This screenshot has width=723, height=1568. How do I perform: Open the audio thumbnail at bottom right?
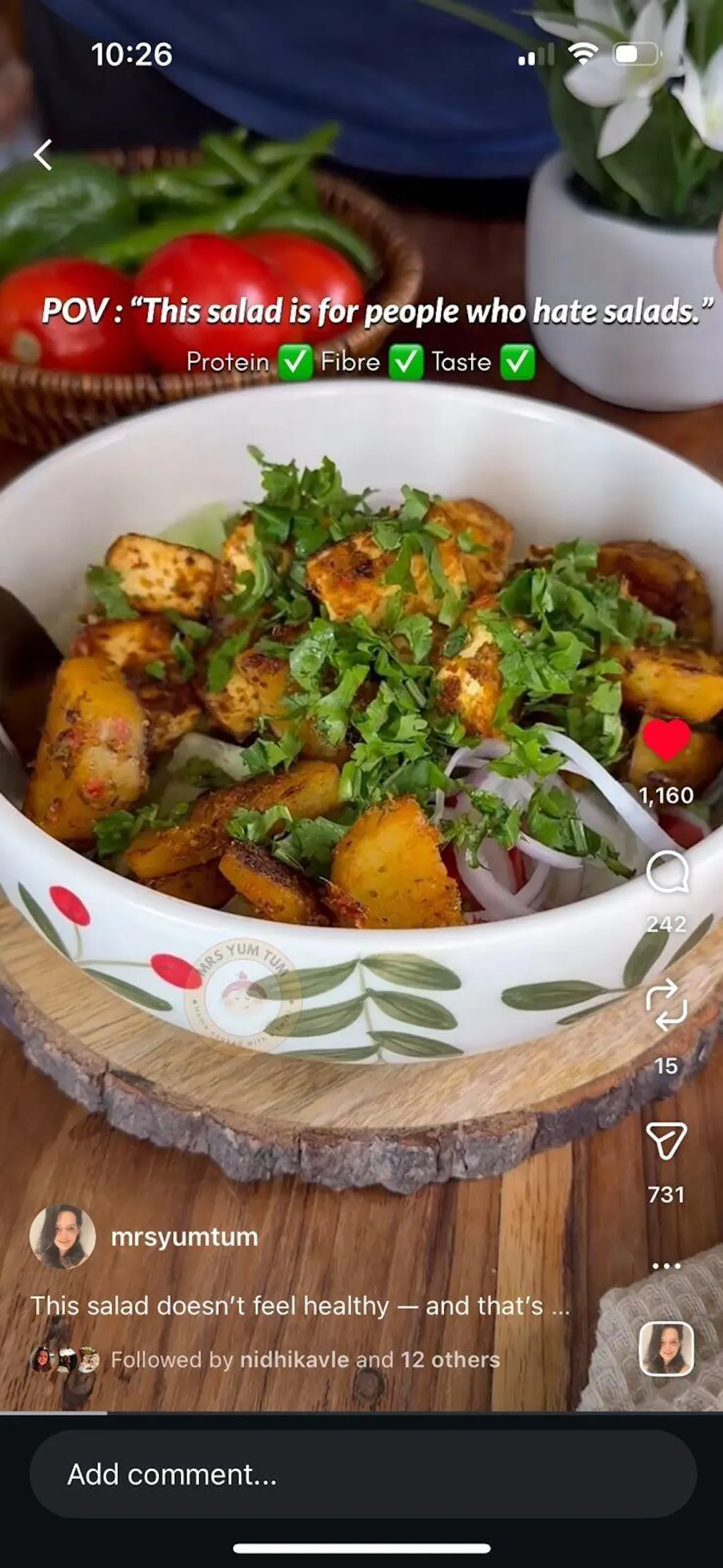(667, 1348)
